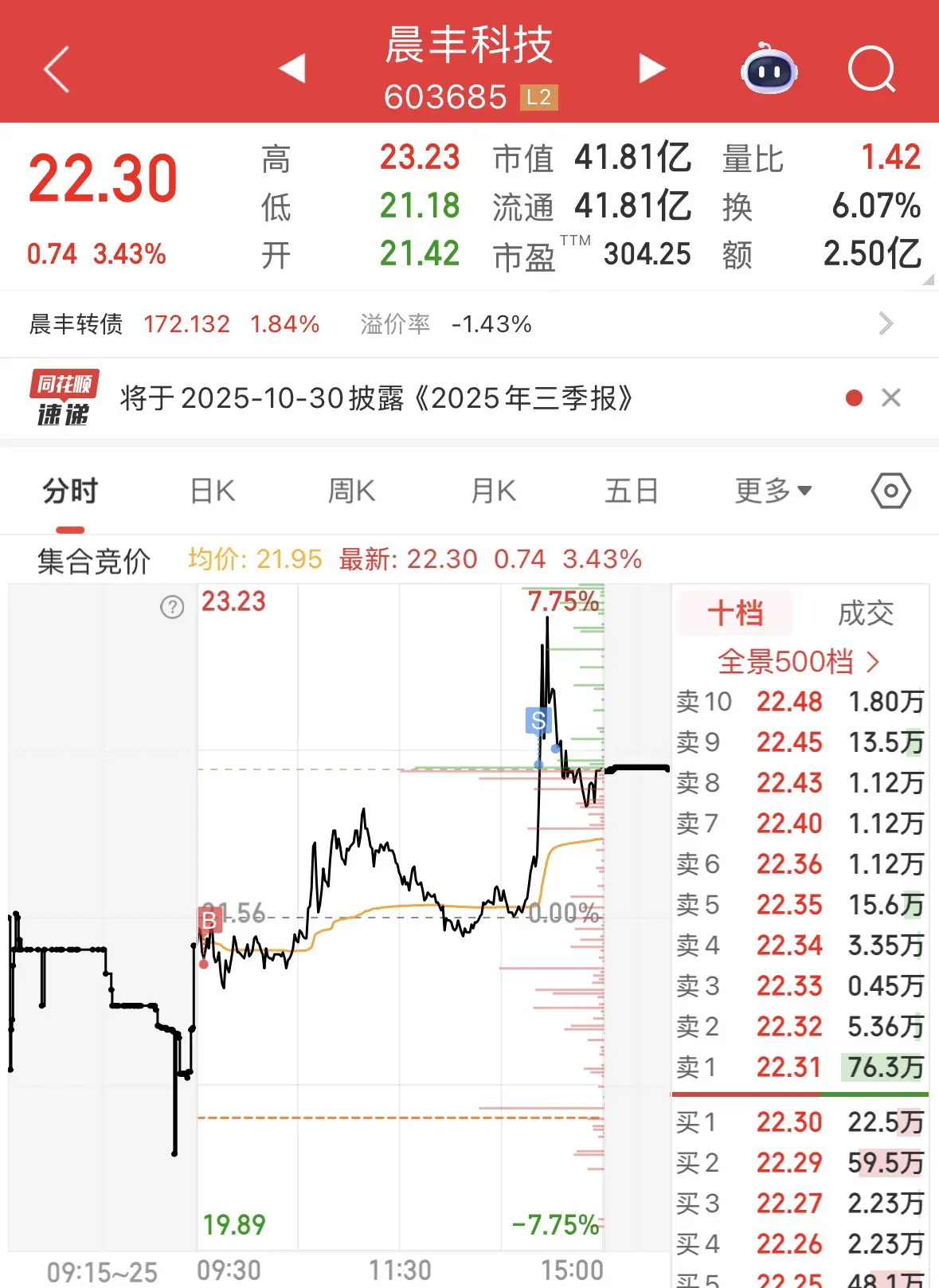This screenshot has height=1288, width=939.
Task: Open the question mark help for 集合竞价
Action: tap(172, 607)
